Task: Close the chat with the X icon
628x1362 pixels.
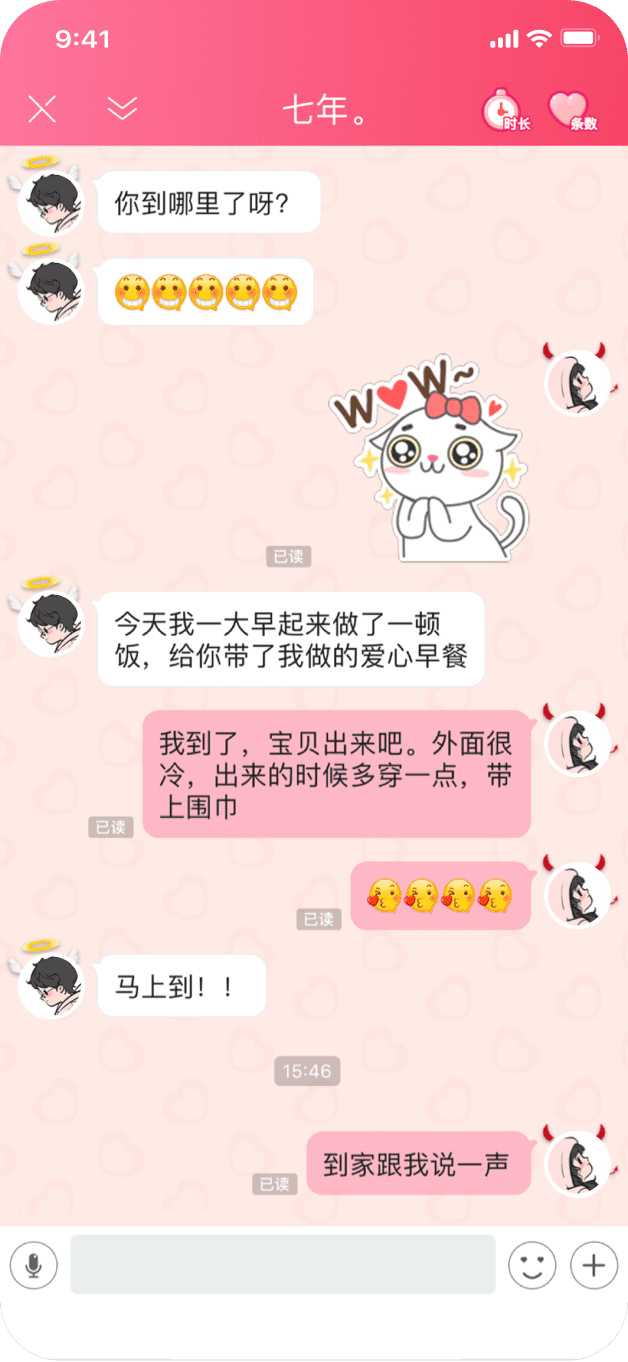Action: (x=42, y=109)
